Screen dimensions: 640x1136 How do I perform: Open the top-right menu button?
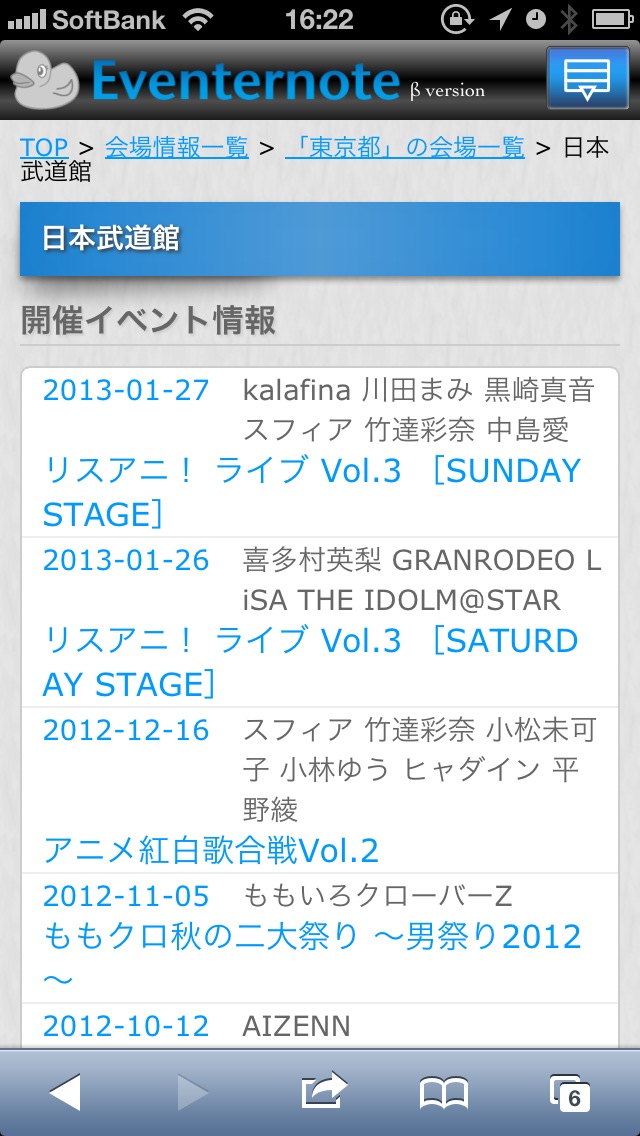point(587,78)
